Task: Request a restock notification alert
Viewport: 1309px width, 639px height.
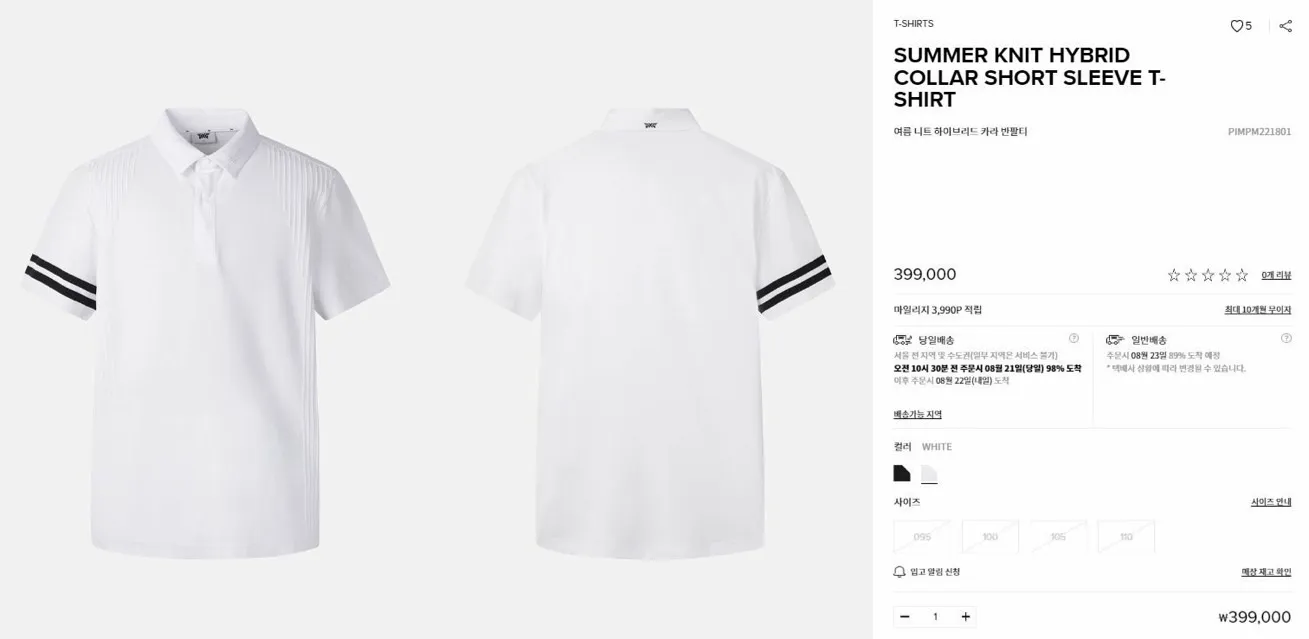Action: click(927, 572)
